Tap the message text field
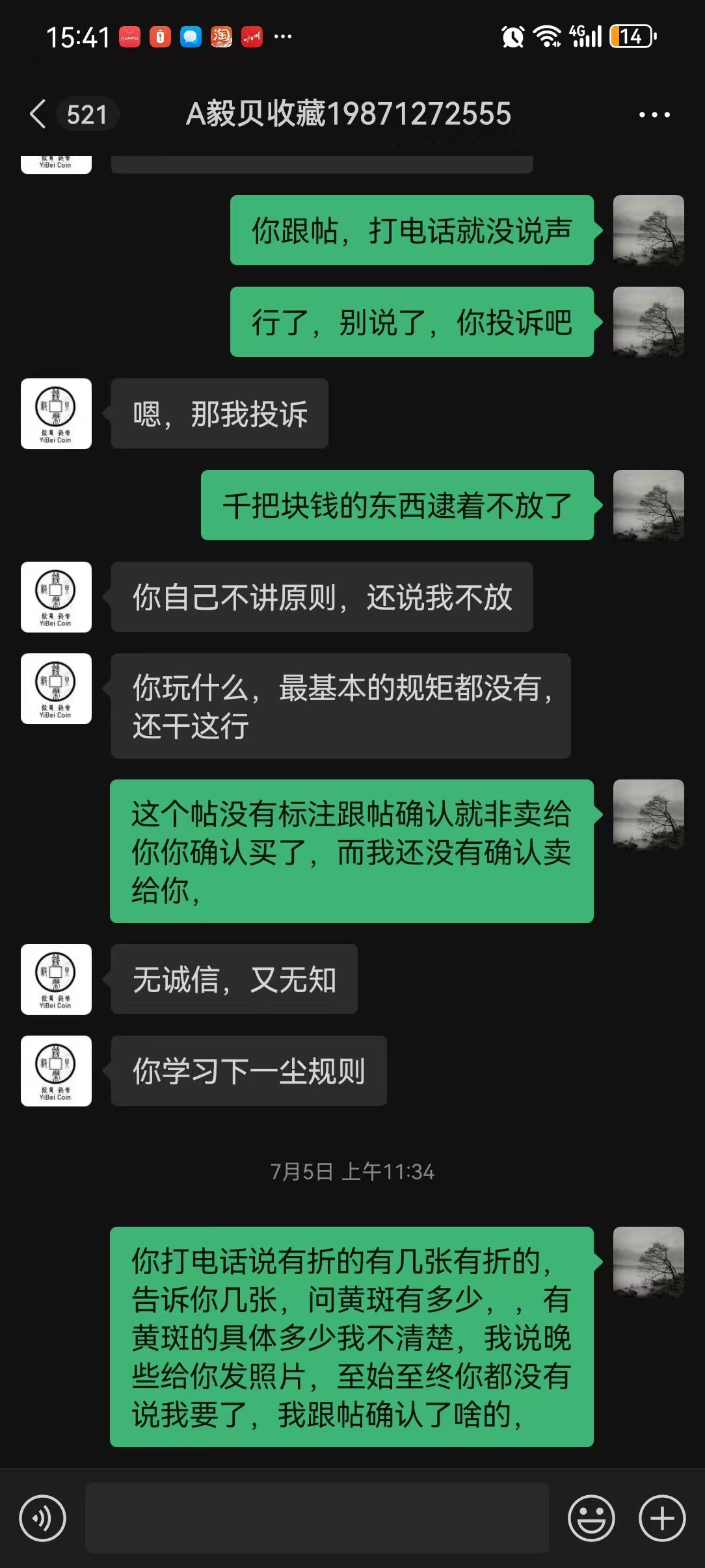The width and height of the screenshot is (705, 1568). 317,1518
